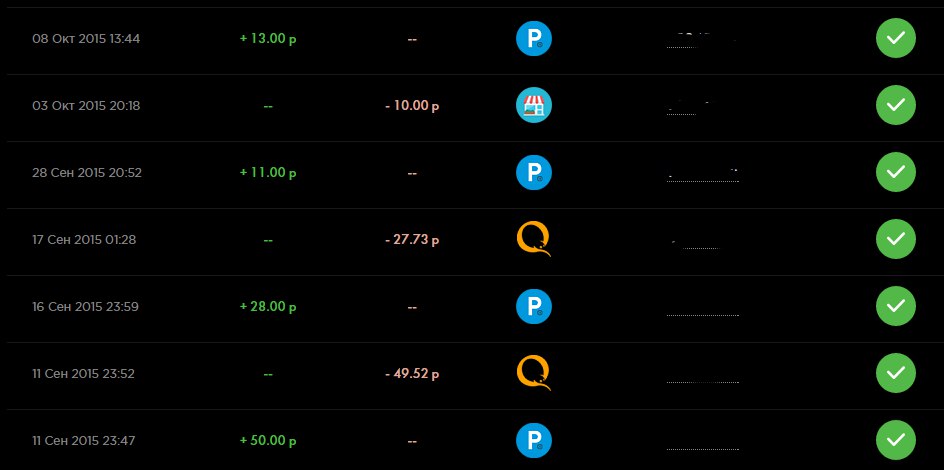944x470 pixels.
Task: View the 28 Сен 2015 20:52 transaction
Action: pos(87,172)
